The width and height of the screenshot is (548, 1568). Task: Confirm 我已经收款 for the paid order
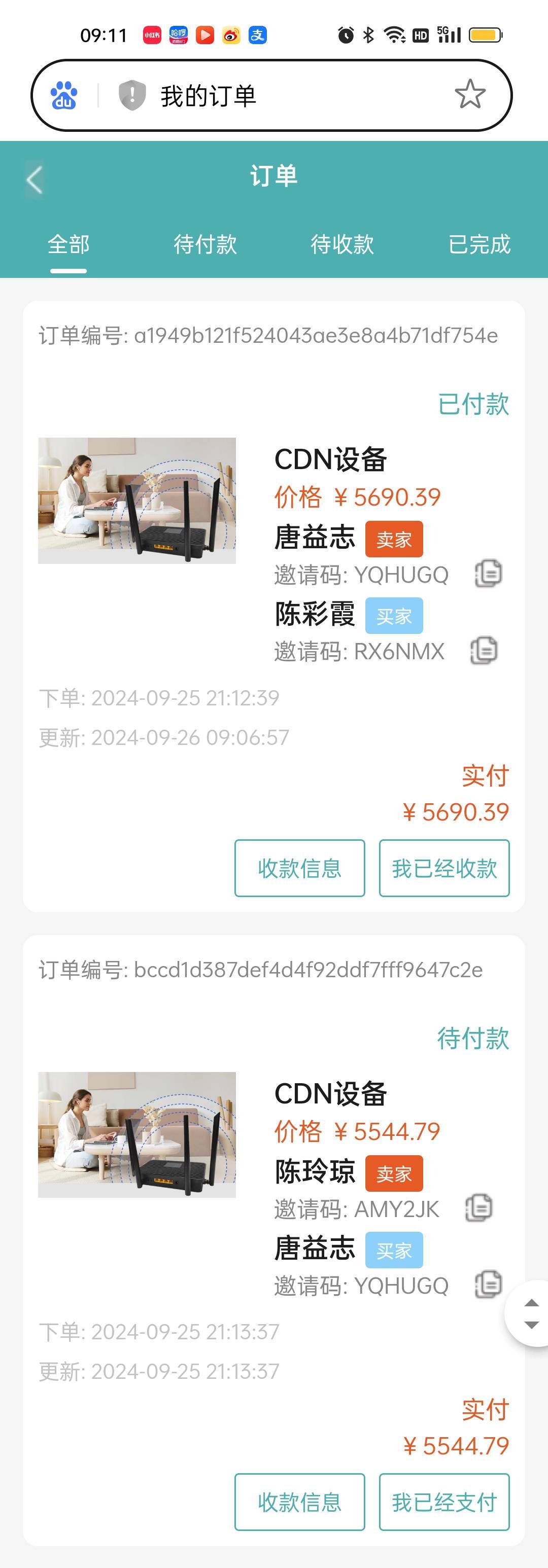444,868
